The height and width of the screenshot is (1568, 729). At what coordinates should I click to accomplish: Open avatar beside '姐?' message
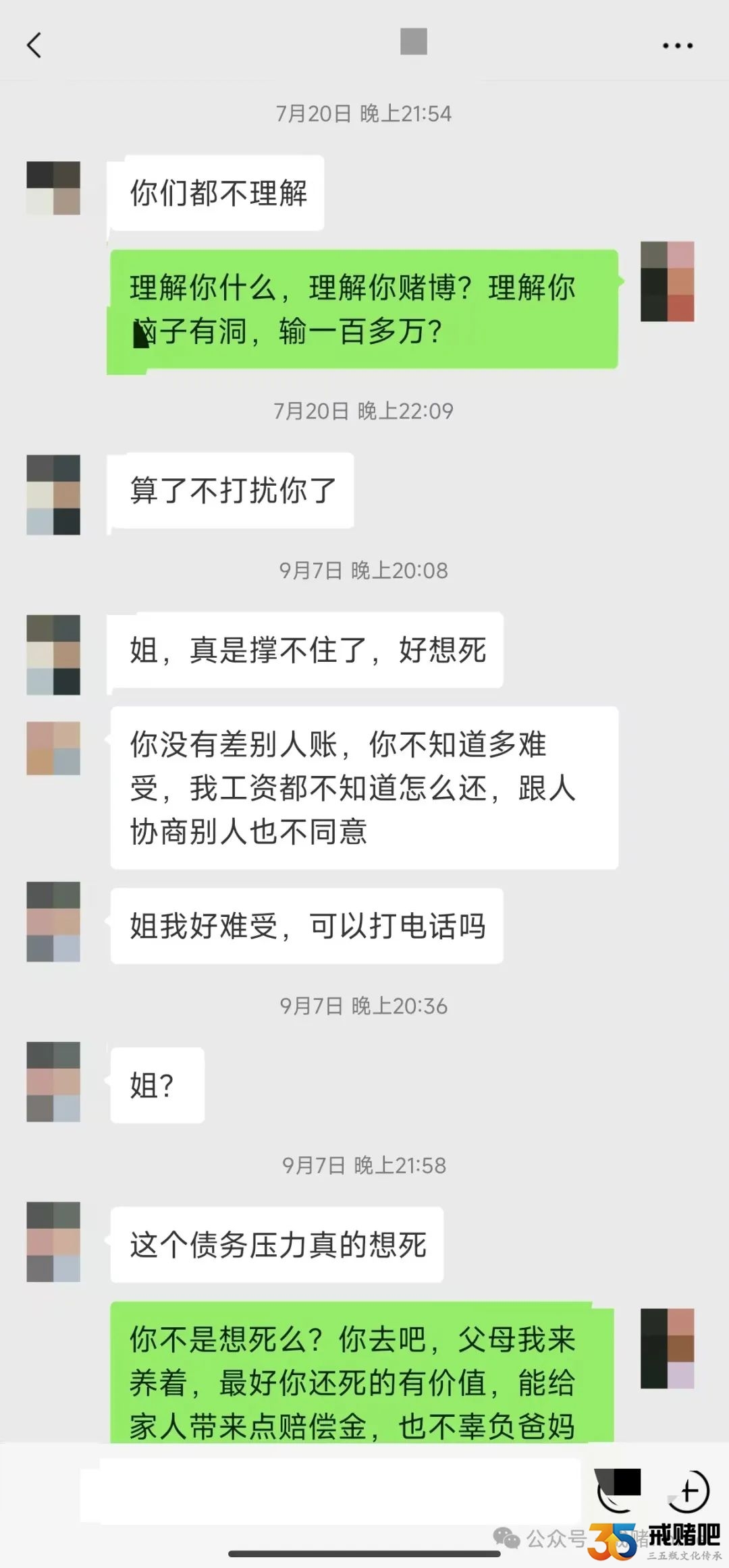[x=53, y=1082]
